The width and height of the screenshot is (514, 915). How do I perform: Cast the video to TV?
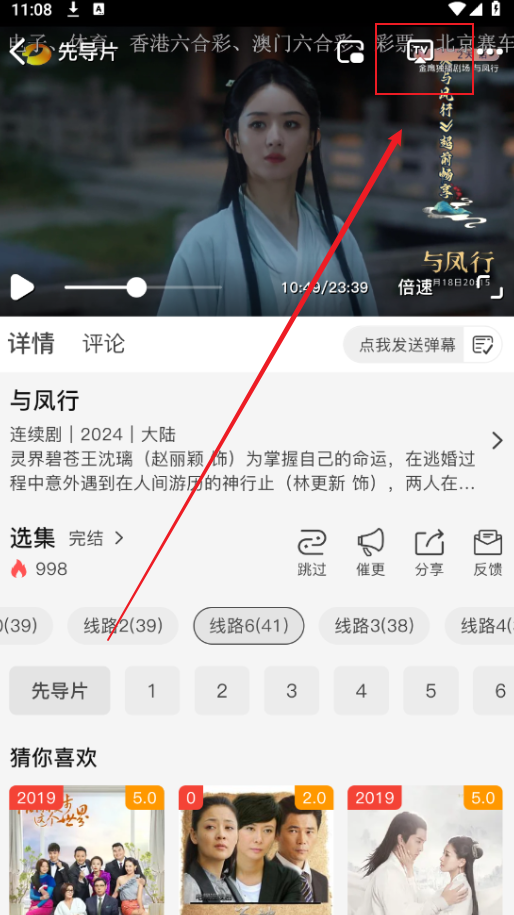[420, 51]
